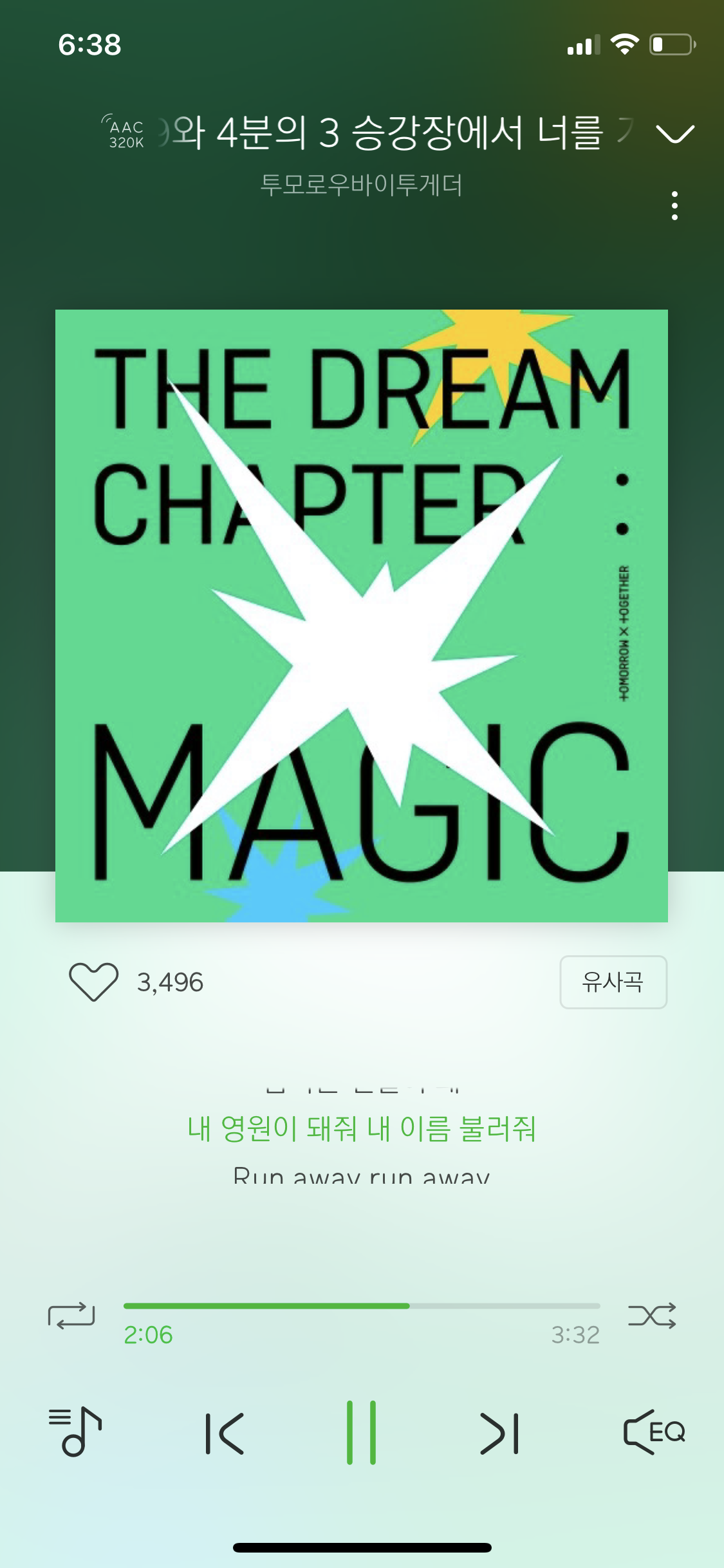Like this song with the heart icon
This screenshot has width=724, height=1568.
(x=94, y=982)
